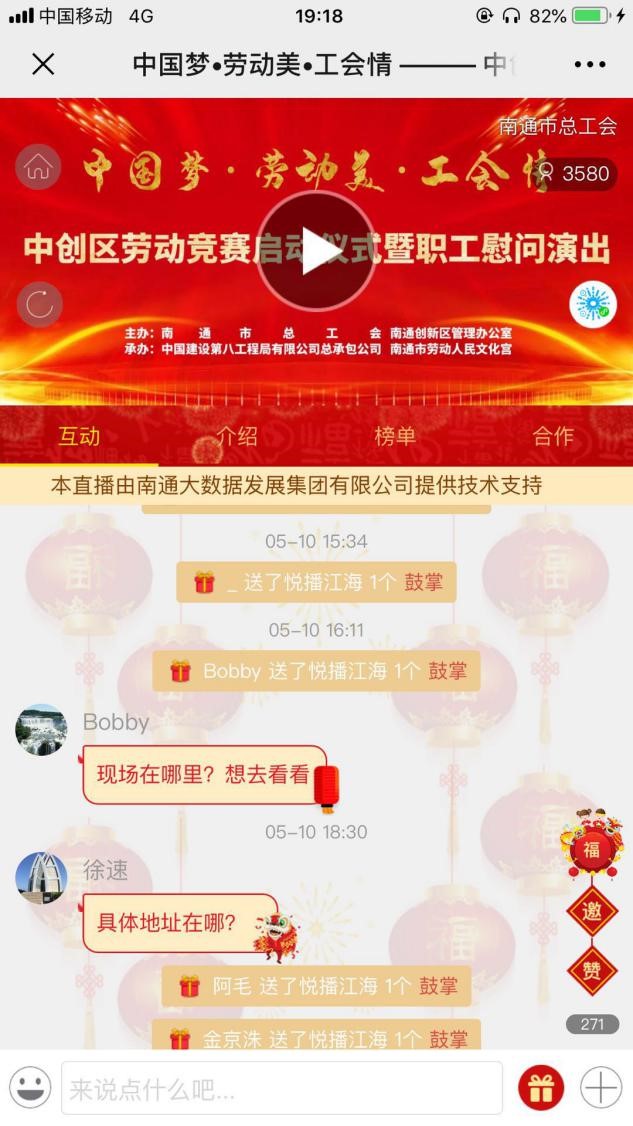Play the live stream video

[316, 250]
